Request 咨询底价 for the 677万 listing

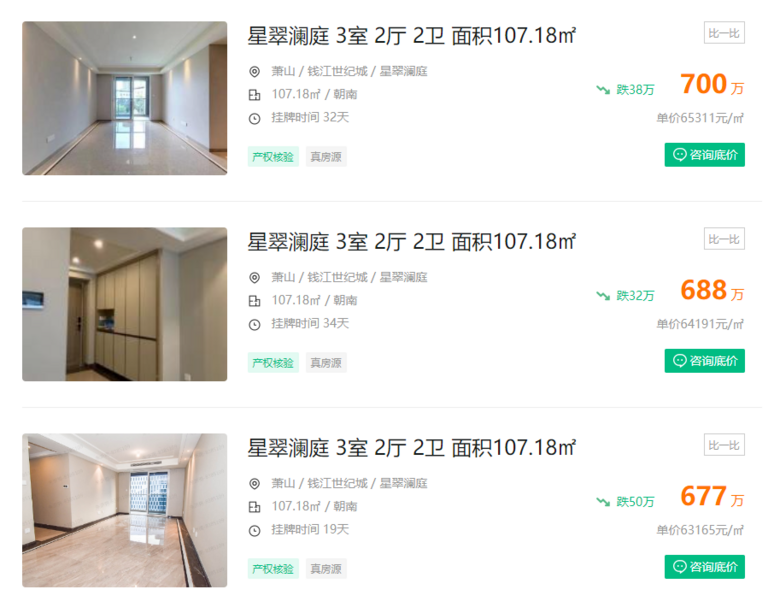[704, 567]
